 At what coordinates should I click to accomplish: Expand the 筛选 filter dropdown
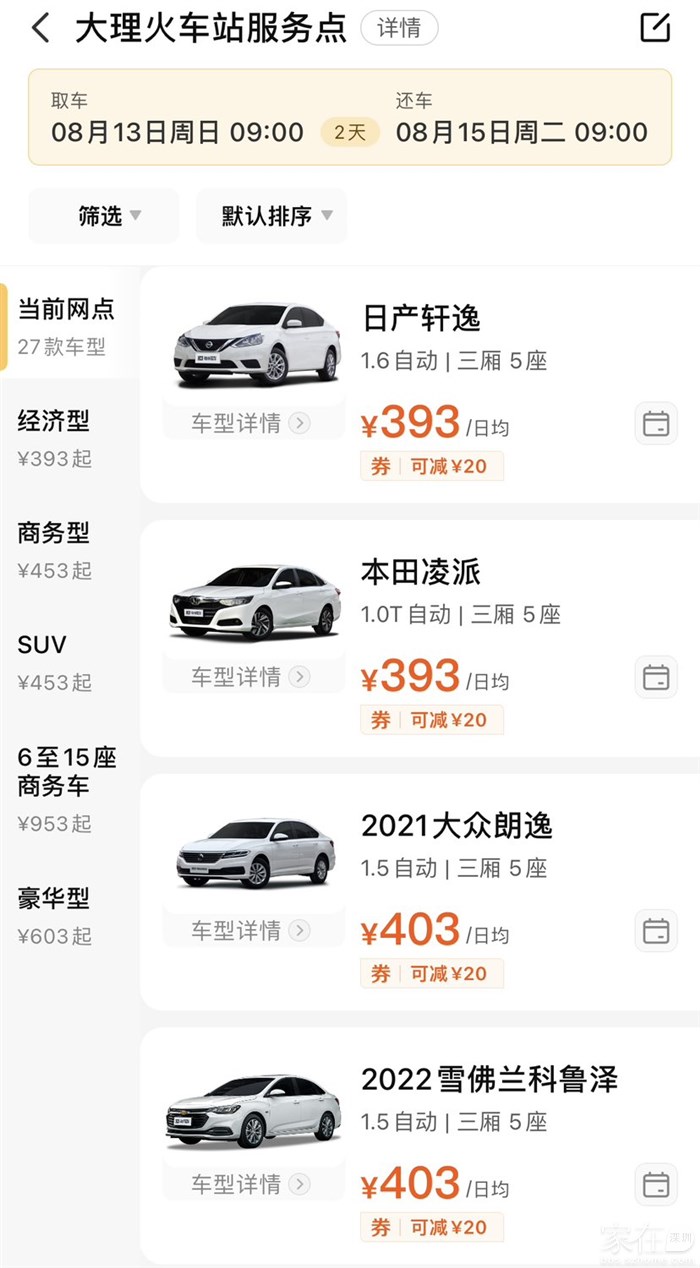pyautogui.click(x=104, y=216)
